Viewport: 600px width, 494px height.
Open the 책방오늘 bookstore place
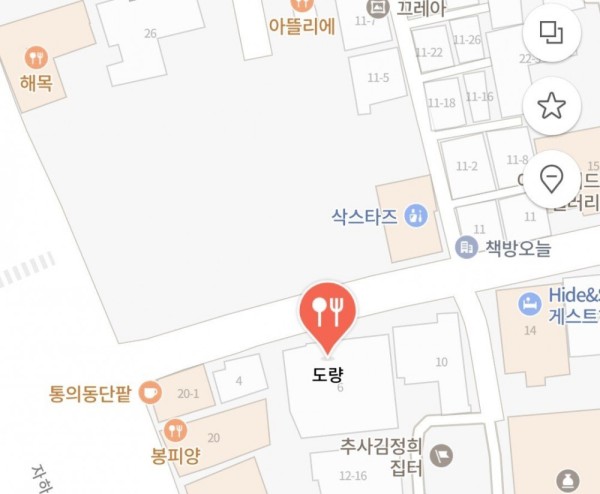pyautogui.click(x=466, y=247)
